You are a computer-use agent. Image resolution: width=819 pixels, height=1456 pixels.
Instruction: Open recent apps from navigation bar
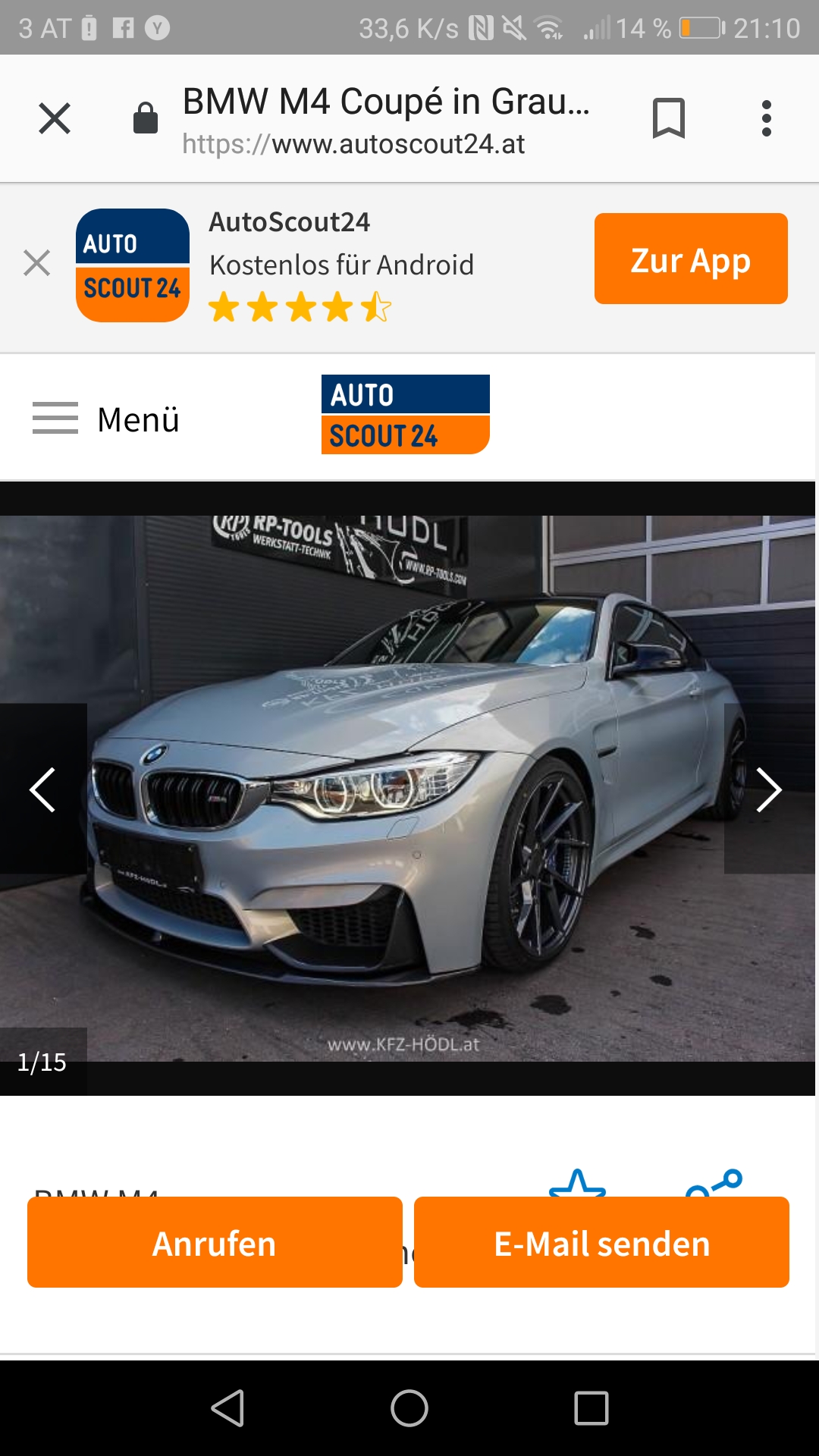click(591, 1408)
